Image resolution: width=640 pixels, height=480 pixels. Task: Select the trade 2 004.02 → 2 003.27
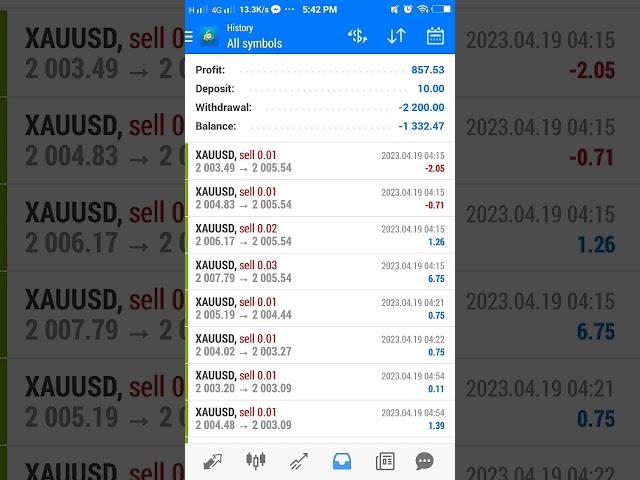coord(319,345)
